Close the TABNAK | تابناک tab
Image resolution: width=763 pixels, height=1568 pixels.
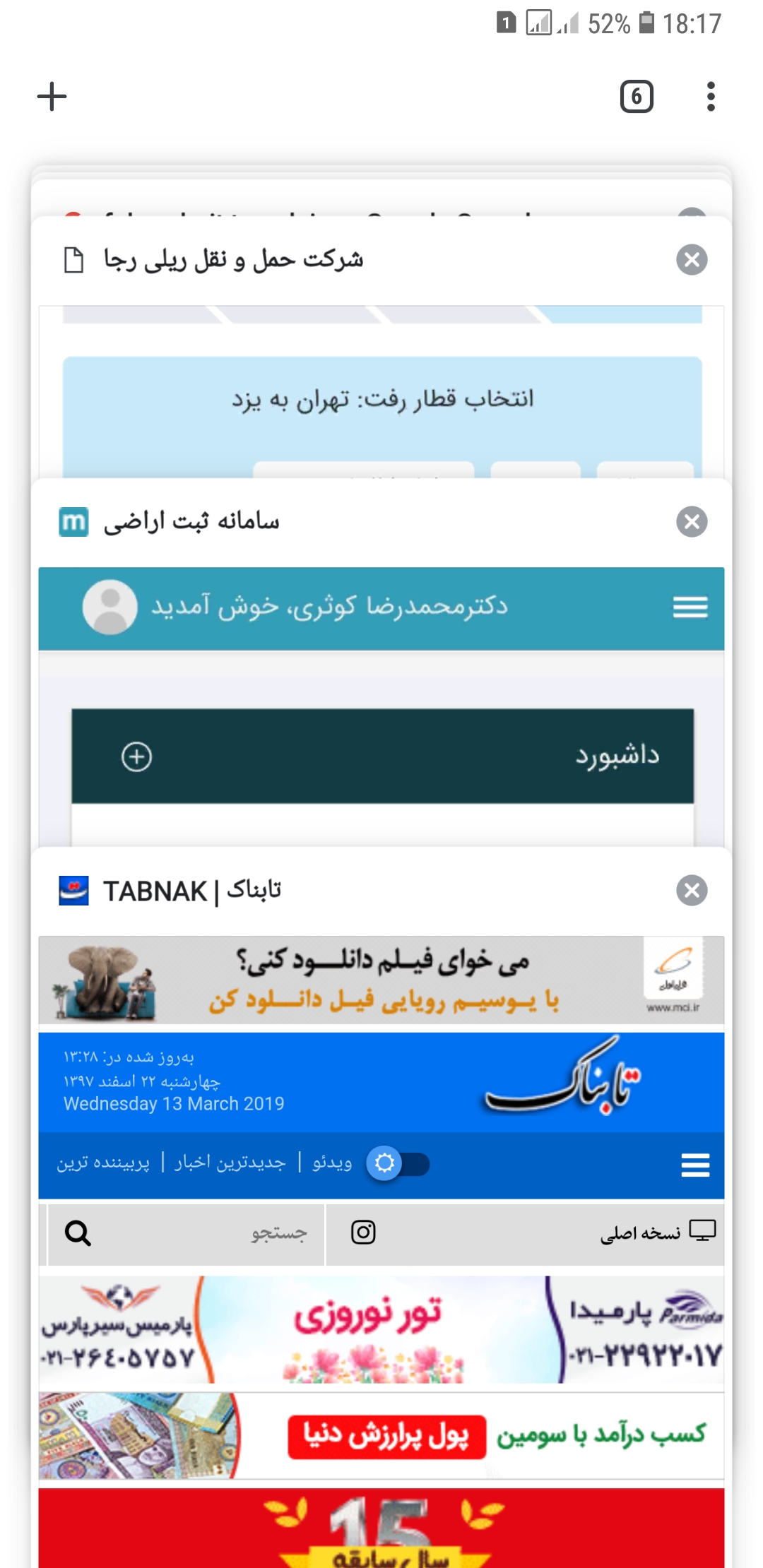click(x=692, y=891)
